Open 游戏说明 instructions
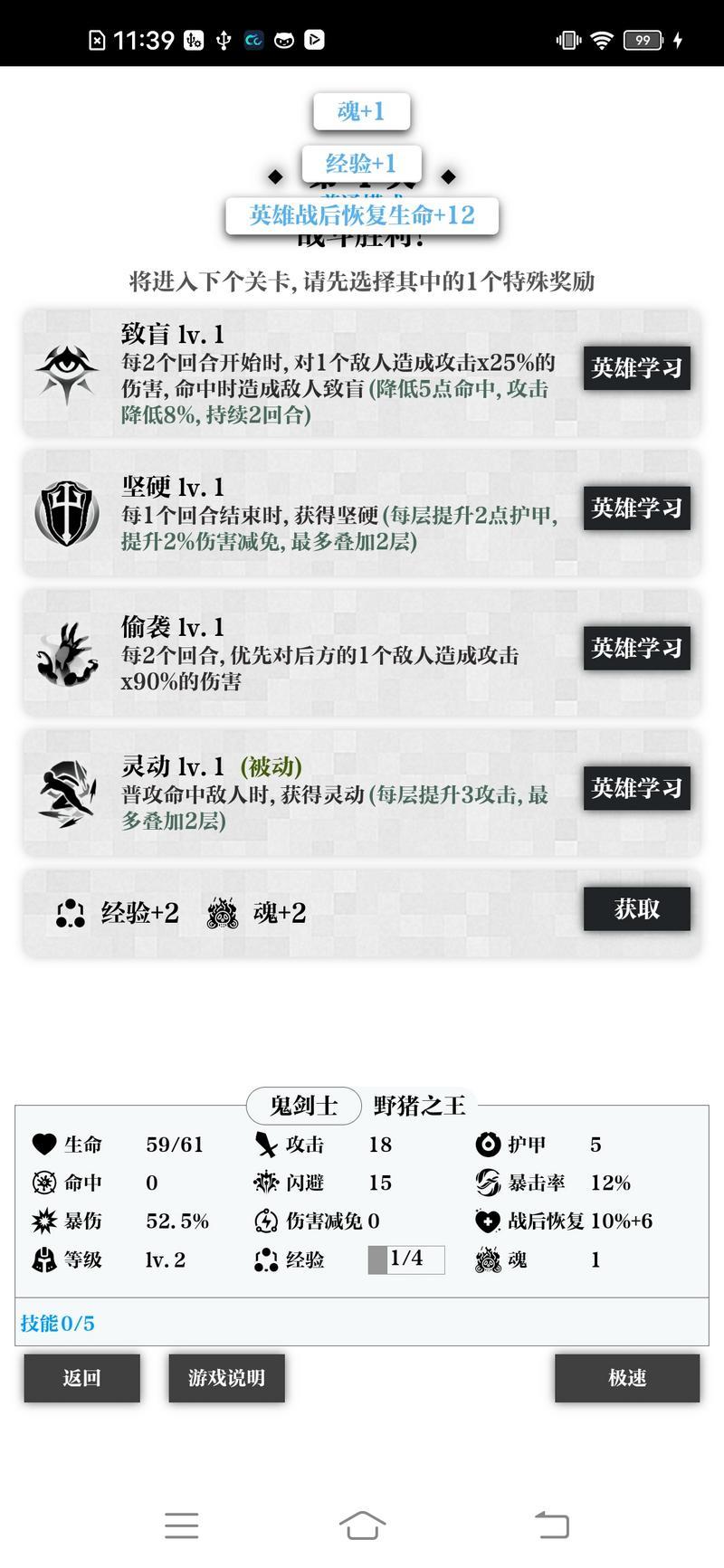This screenshot has height=1568, width=724. click(226, 1378)
